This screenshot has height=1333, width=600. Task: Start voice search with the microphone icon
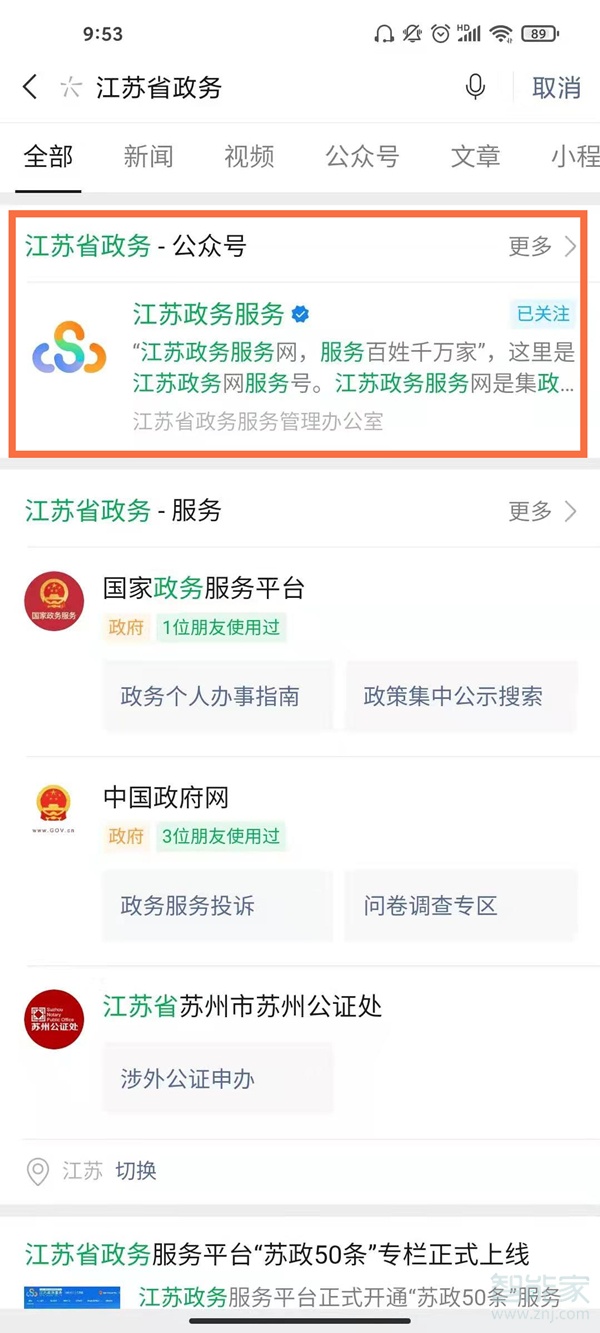point(476,88)
